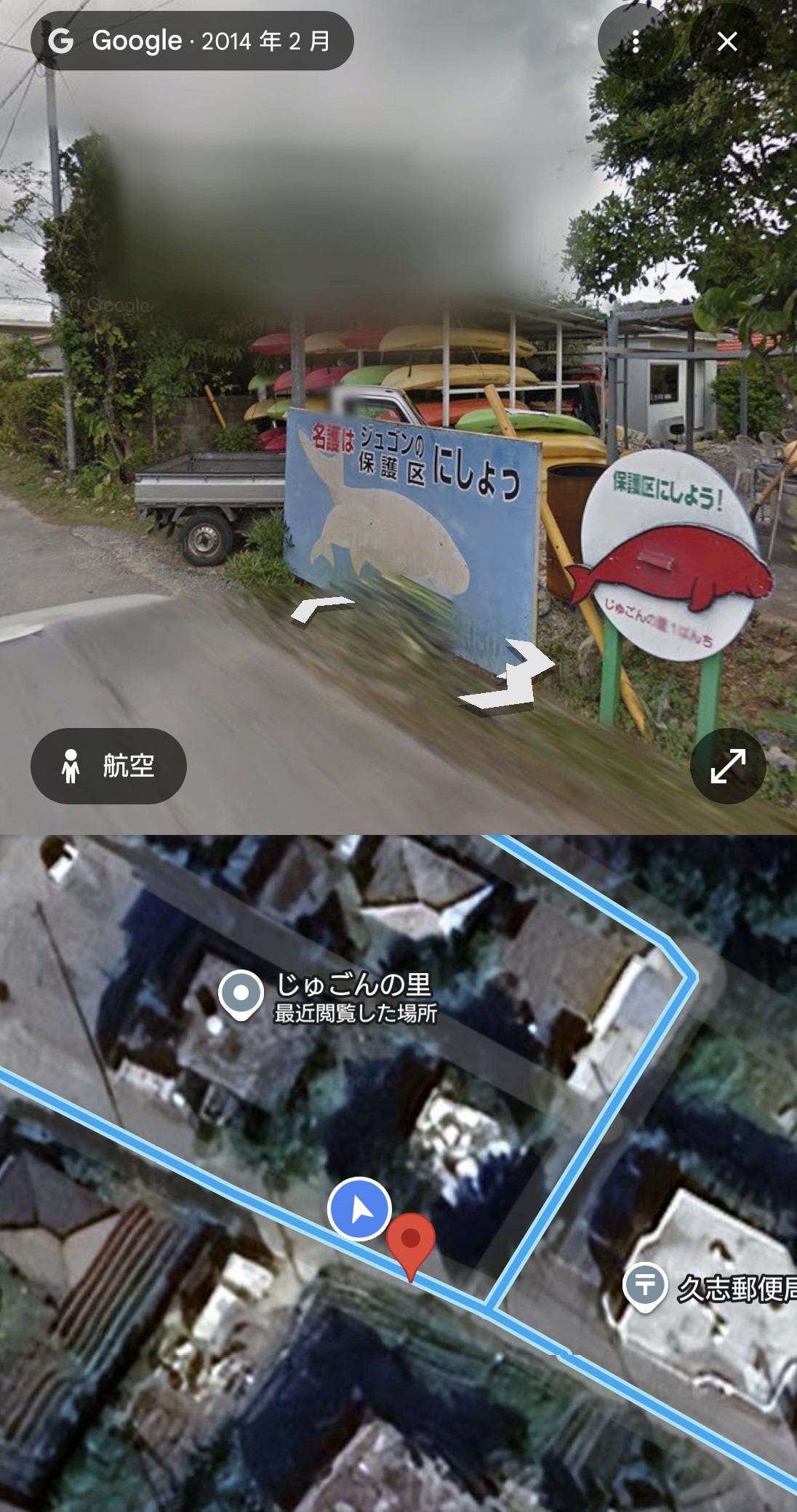Open the three-dot overflow menu
The image size is (797, 1512).
tap(635, 41)
